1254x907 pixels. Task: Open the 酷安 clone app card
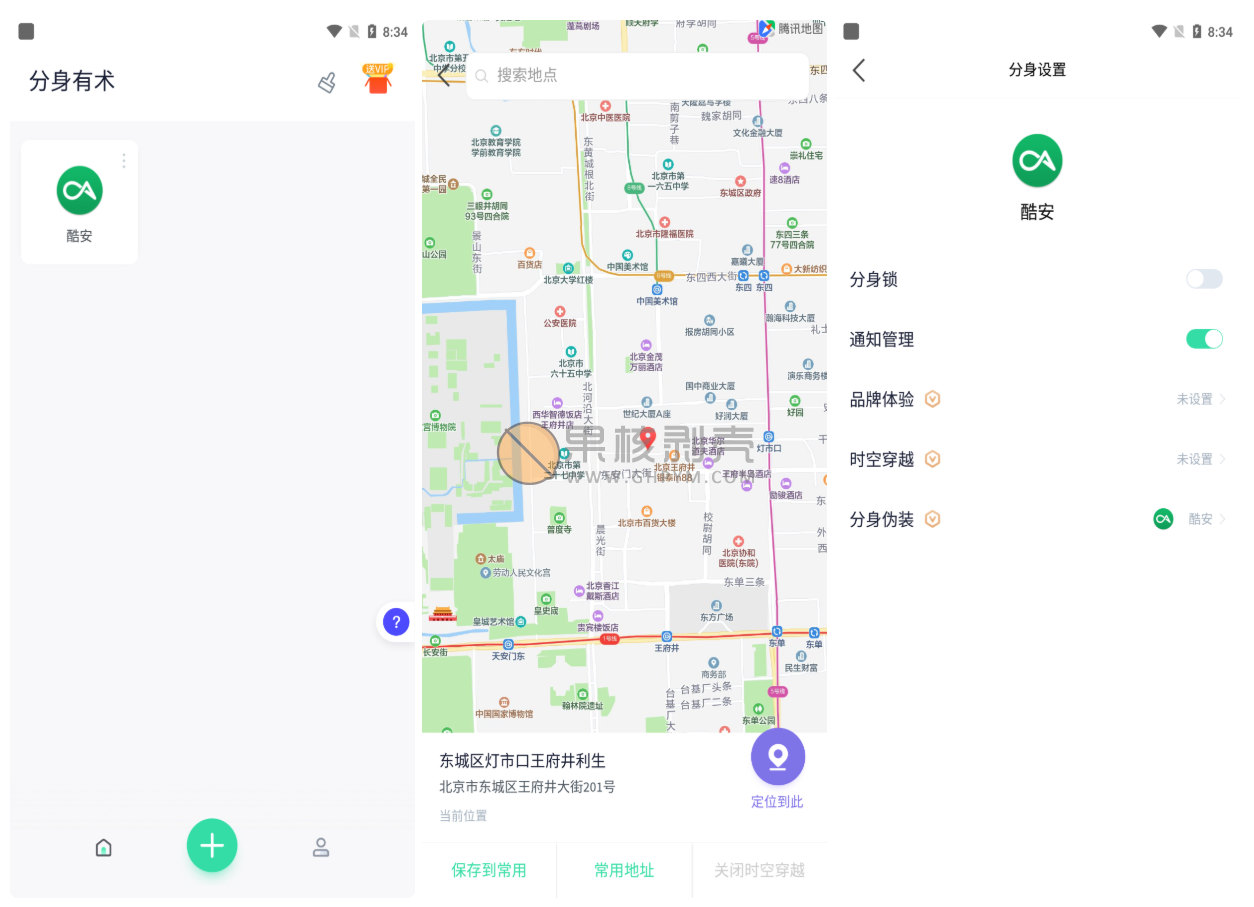79,202
